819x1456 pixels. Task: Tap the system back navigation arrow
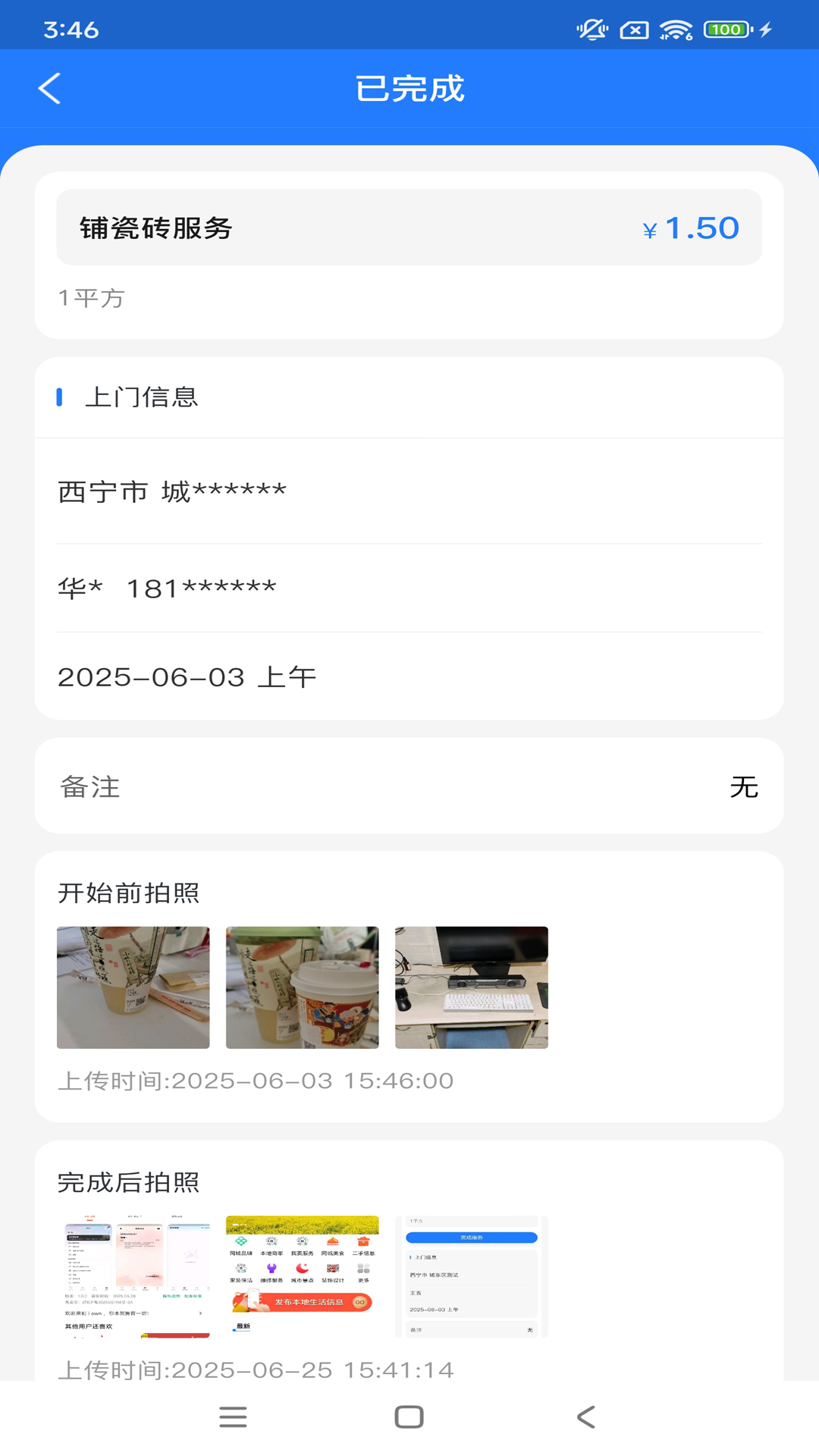tap(585, 1417)
